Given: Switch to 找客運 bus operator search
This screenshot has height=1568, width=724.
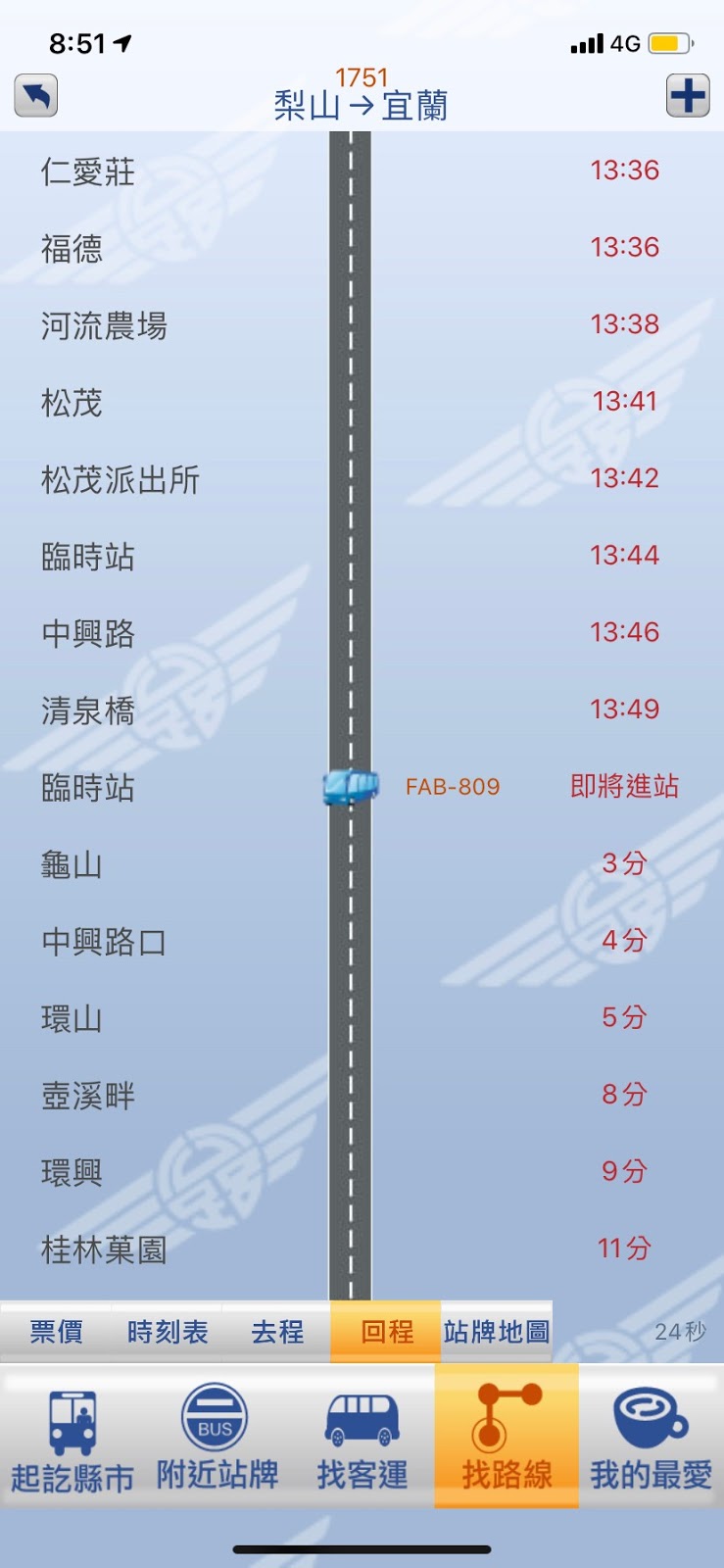Looking at the screenshot, I should point(362,1438).
